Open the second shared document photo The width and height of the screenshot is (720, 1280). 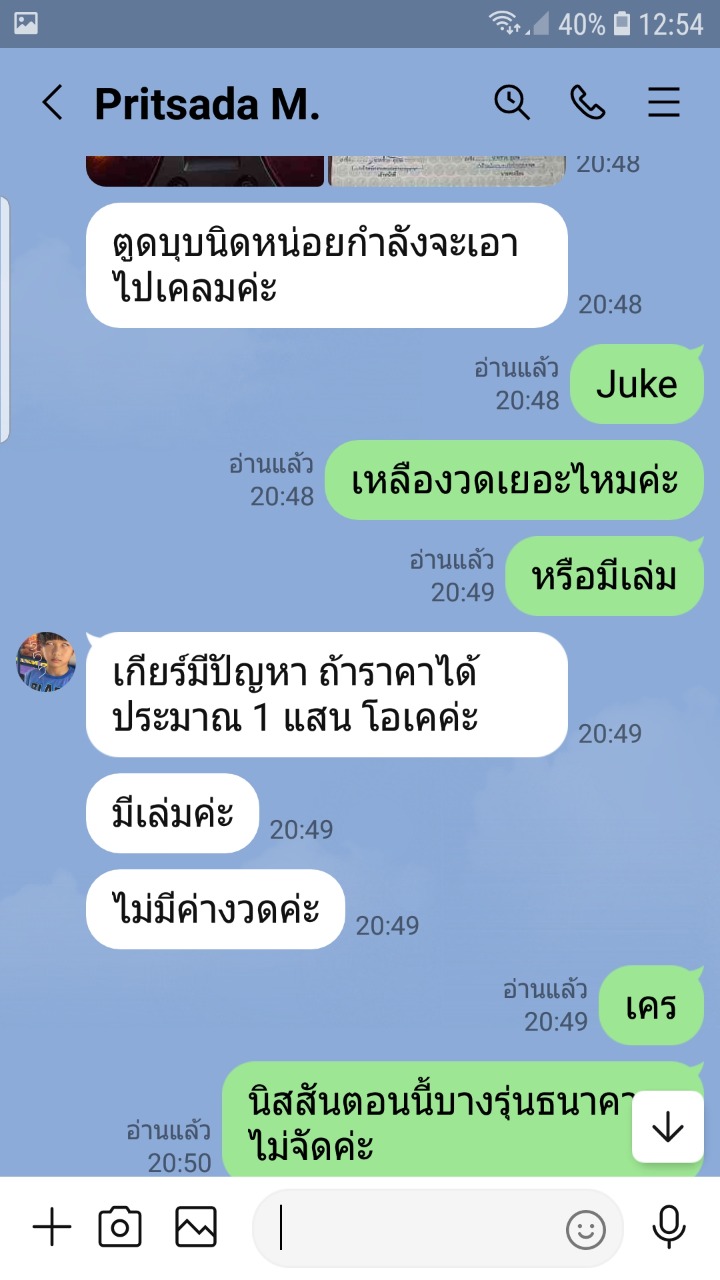tap(448, 170)
